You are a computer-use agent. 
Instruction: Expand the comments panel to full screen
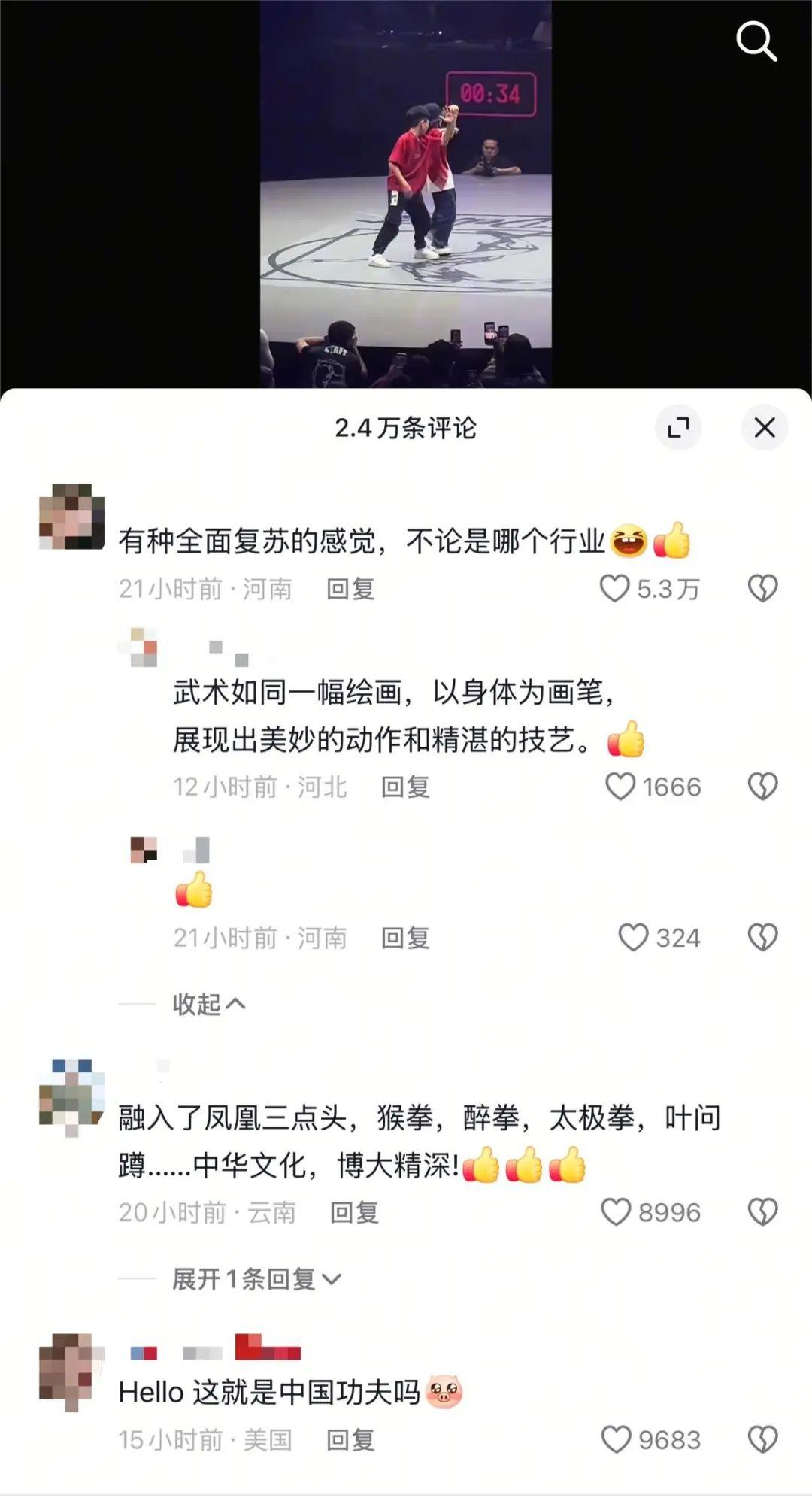(678, 428)
